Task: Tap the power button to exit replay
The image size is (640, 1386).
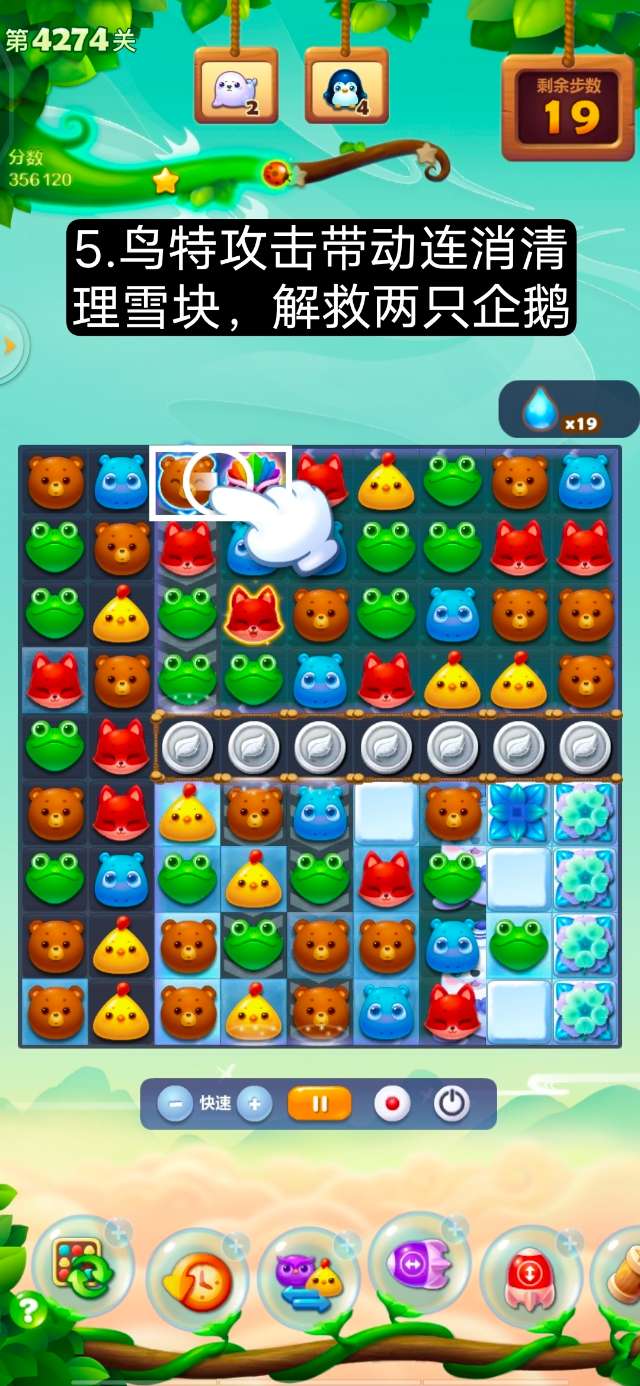Action: [x=452, y=1104]
